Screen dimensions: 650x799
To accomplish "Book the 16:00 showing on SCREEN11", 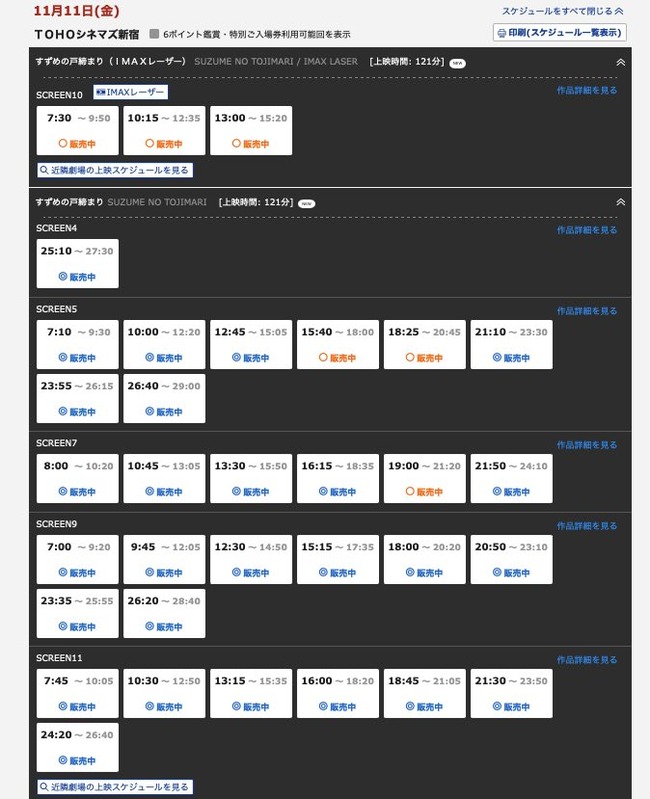I will 338,694.
